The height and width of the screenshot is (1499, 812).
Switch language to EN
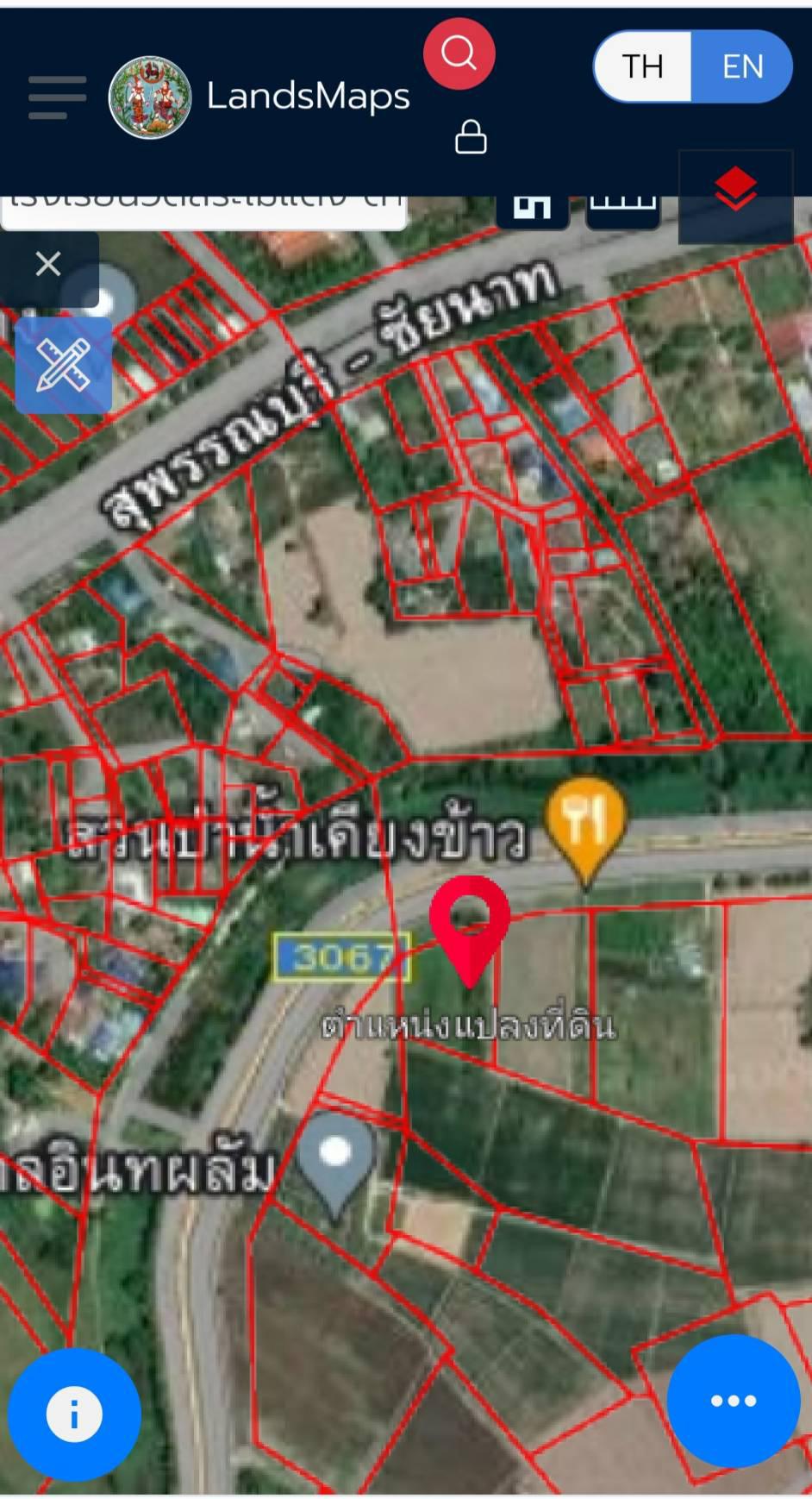click(x=742, y=66)
